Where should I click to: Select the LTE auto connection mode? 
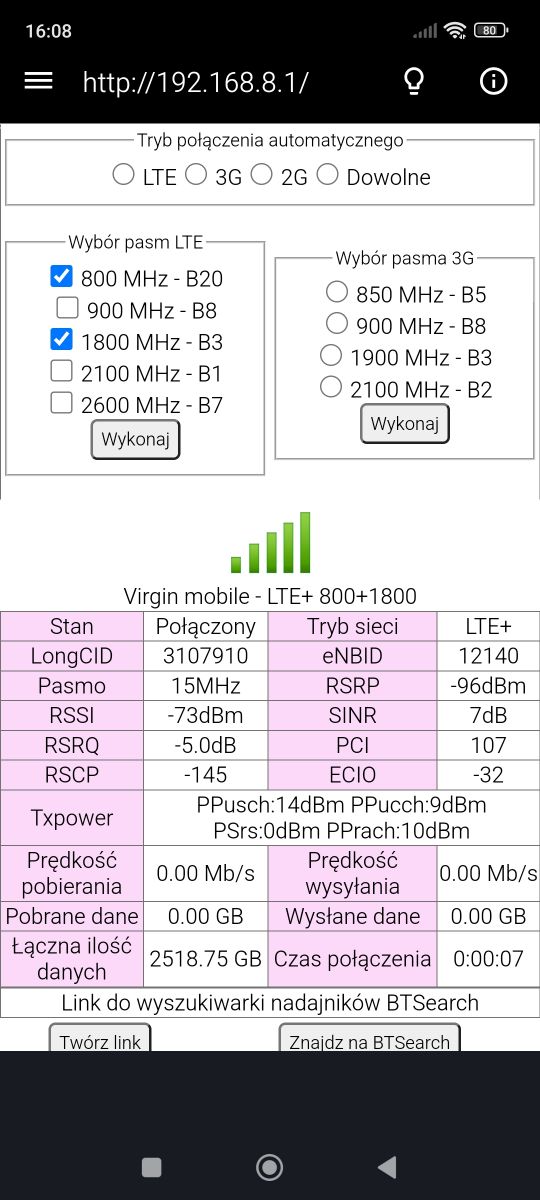123,175
